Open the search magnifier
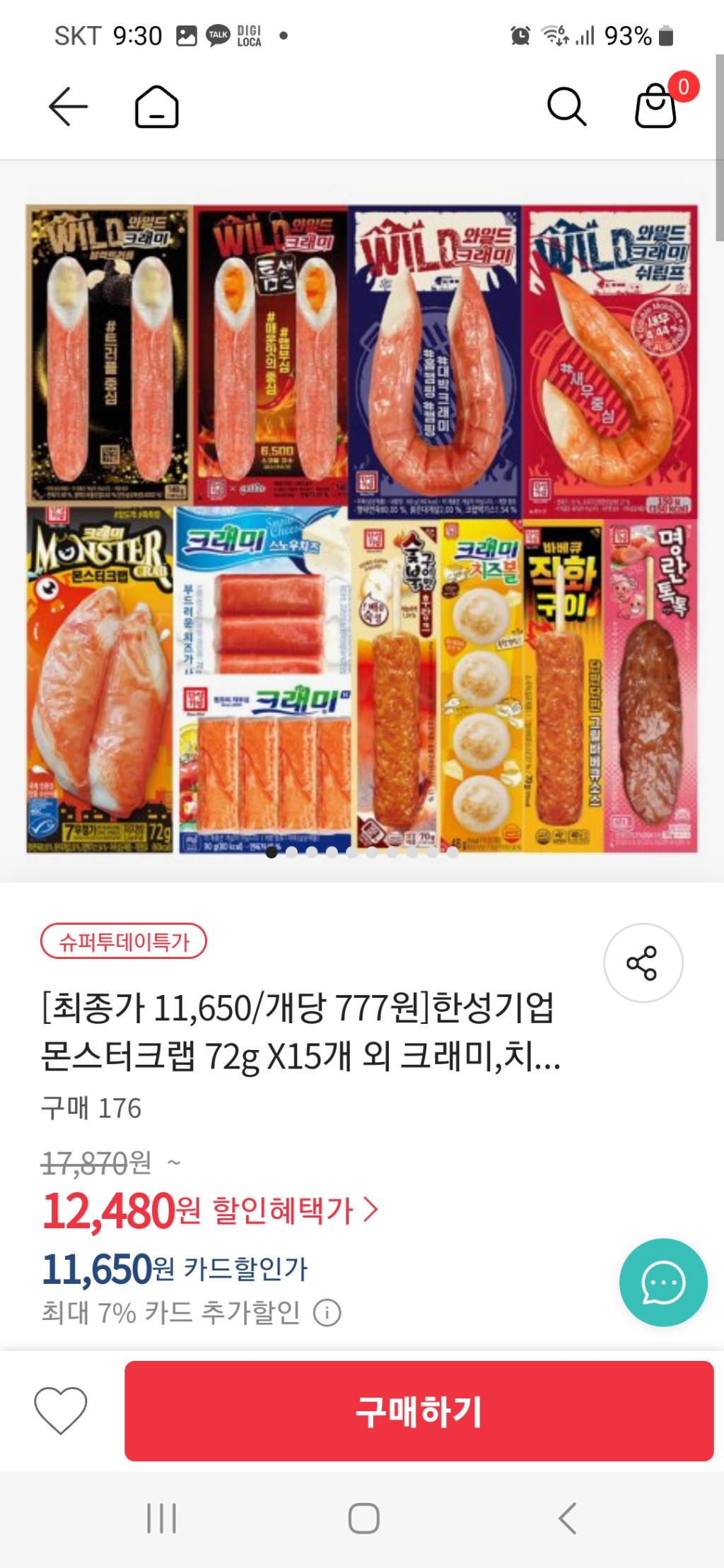This screenshot has width=724, height=1568. (x=566, y=107)
